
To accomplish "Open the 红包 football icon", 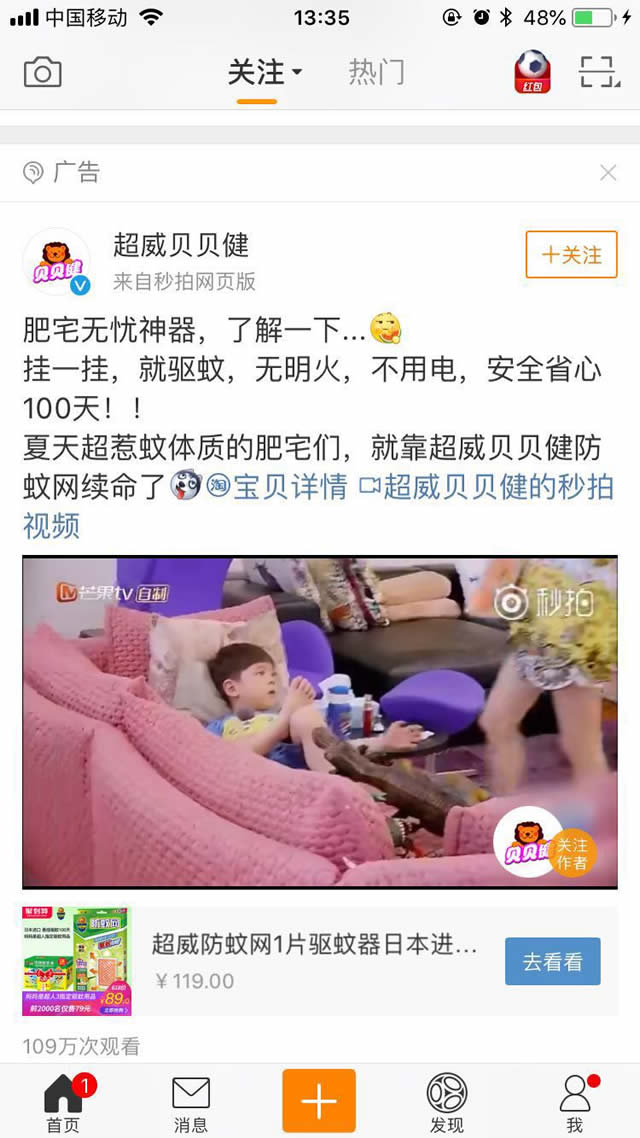I will pyautogui.click(x=533, y=73).
